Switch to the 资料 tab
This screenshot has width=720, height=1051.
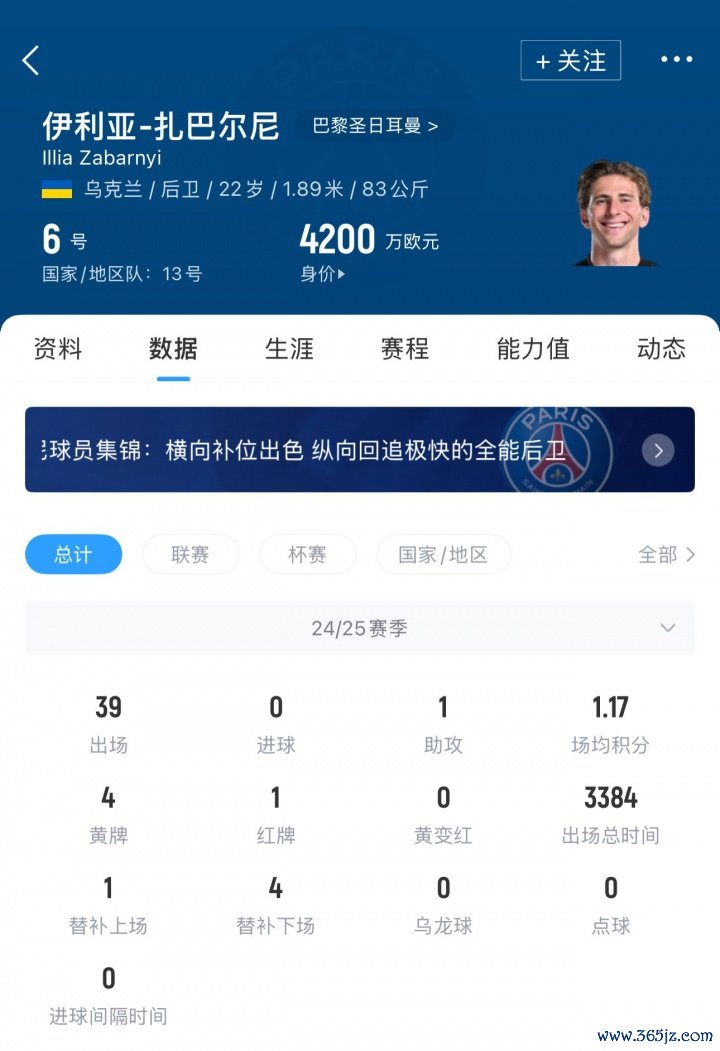pyautogui.click(x=58, y=349)
